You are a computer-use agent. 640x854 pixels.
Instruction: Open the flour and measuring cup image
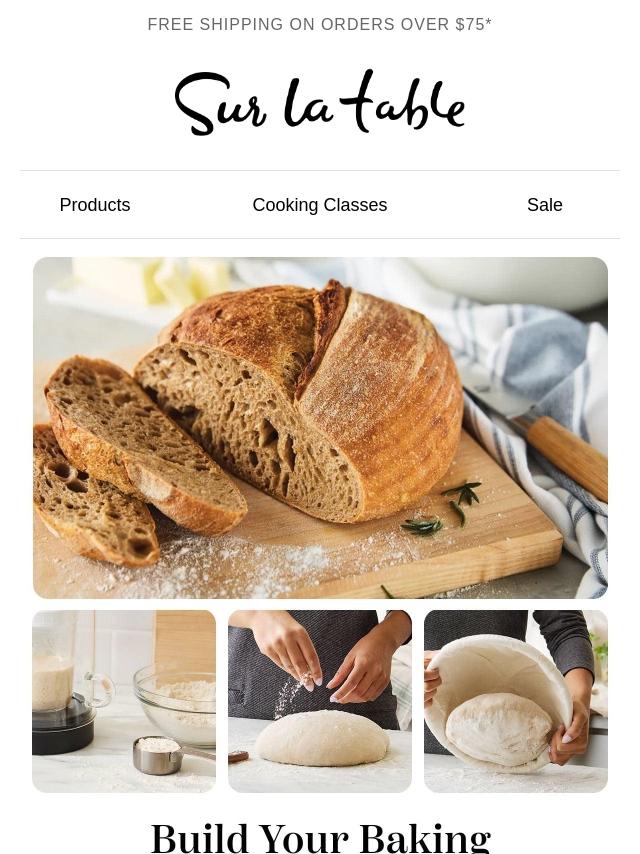124,702
